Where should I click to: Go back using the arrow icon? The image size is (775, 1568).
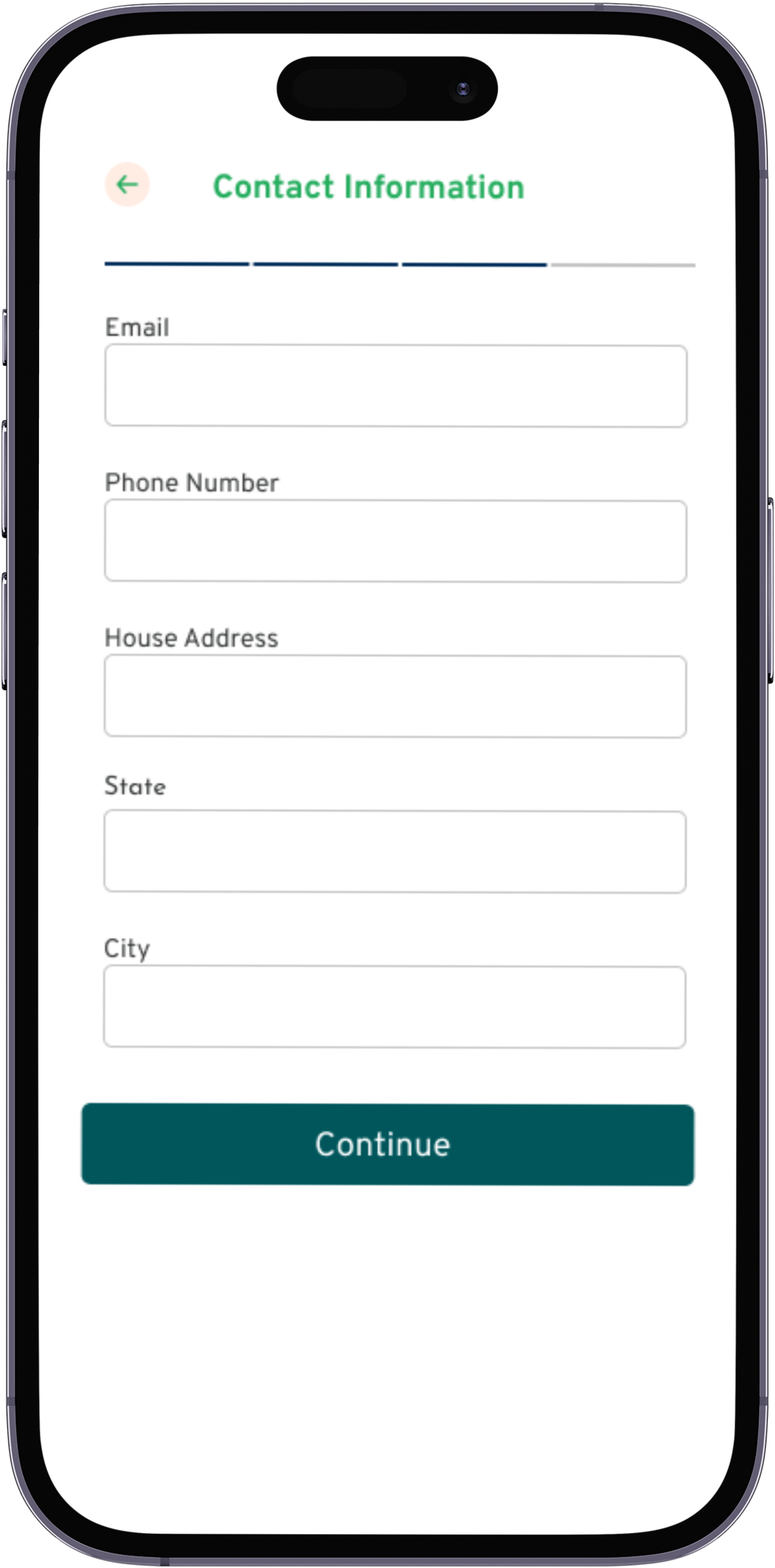pos(127,184)
